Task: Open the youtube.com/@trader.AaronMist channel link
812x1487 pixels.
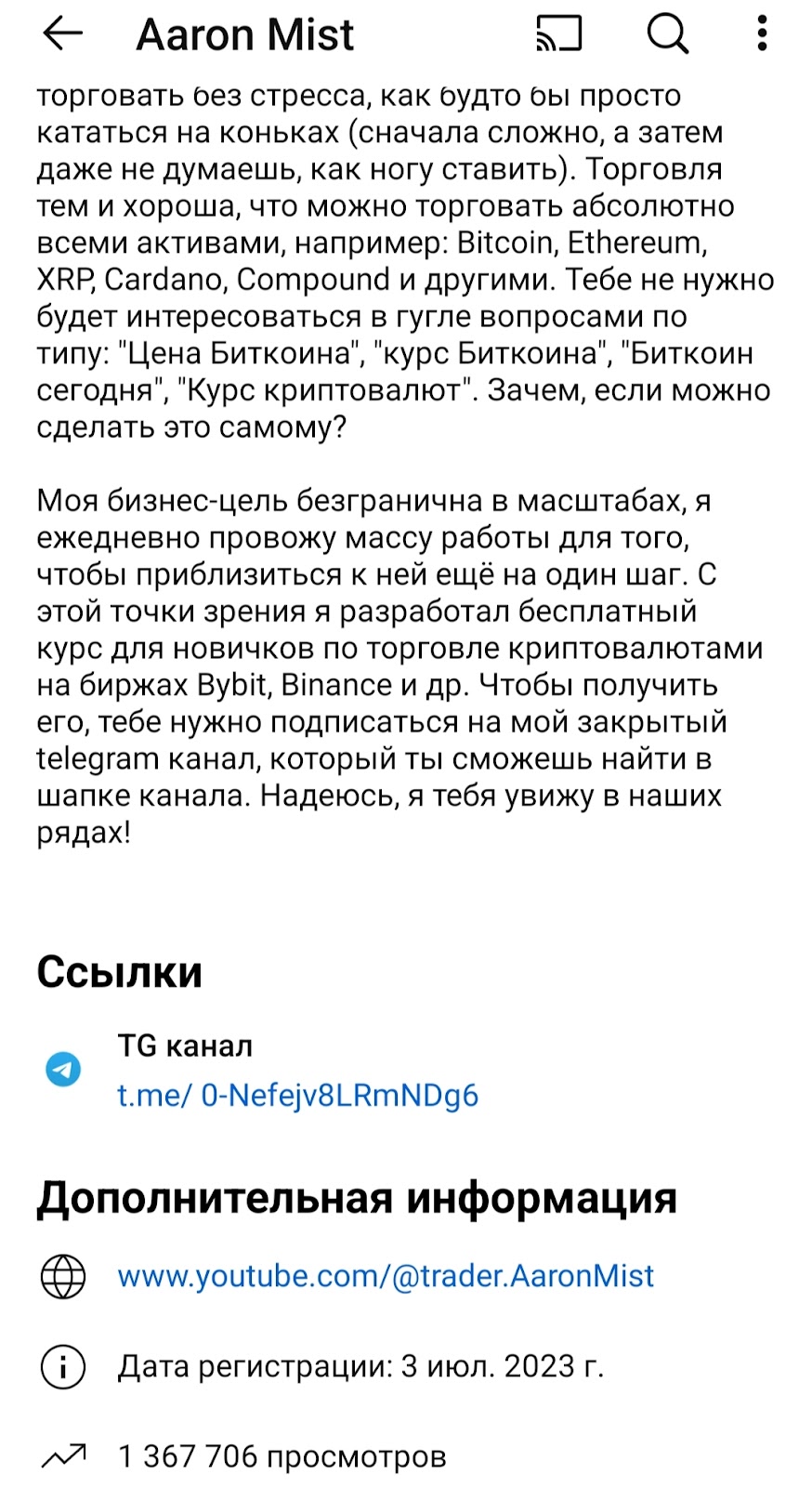Action: point(386,1276)
